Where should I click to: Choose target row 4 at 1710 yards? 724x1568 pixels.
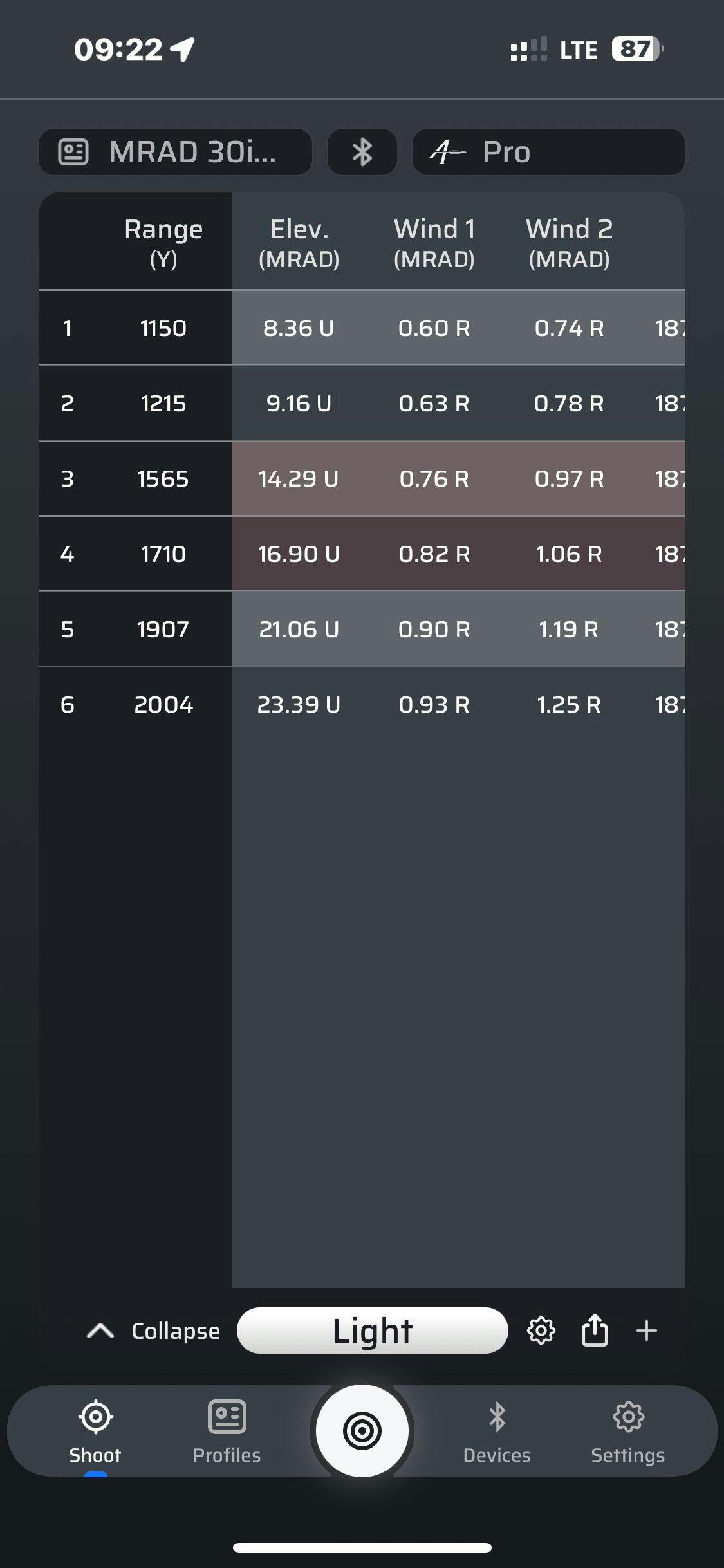tap(362, 554)
